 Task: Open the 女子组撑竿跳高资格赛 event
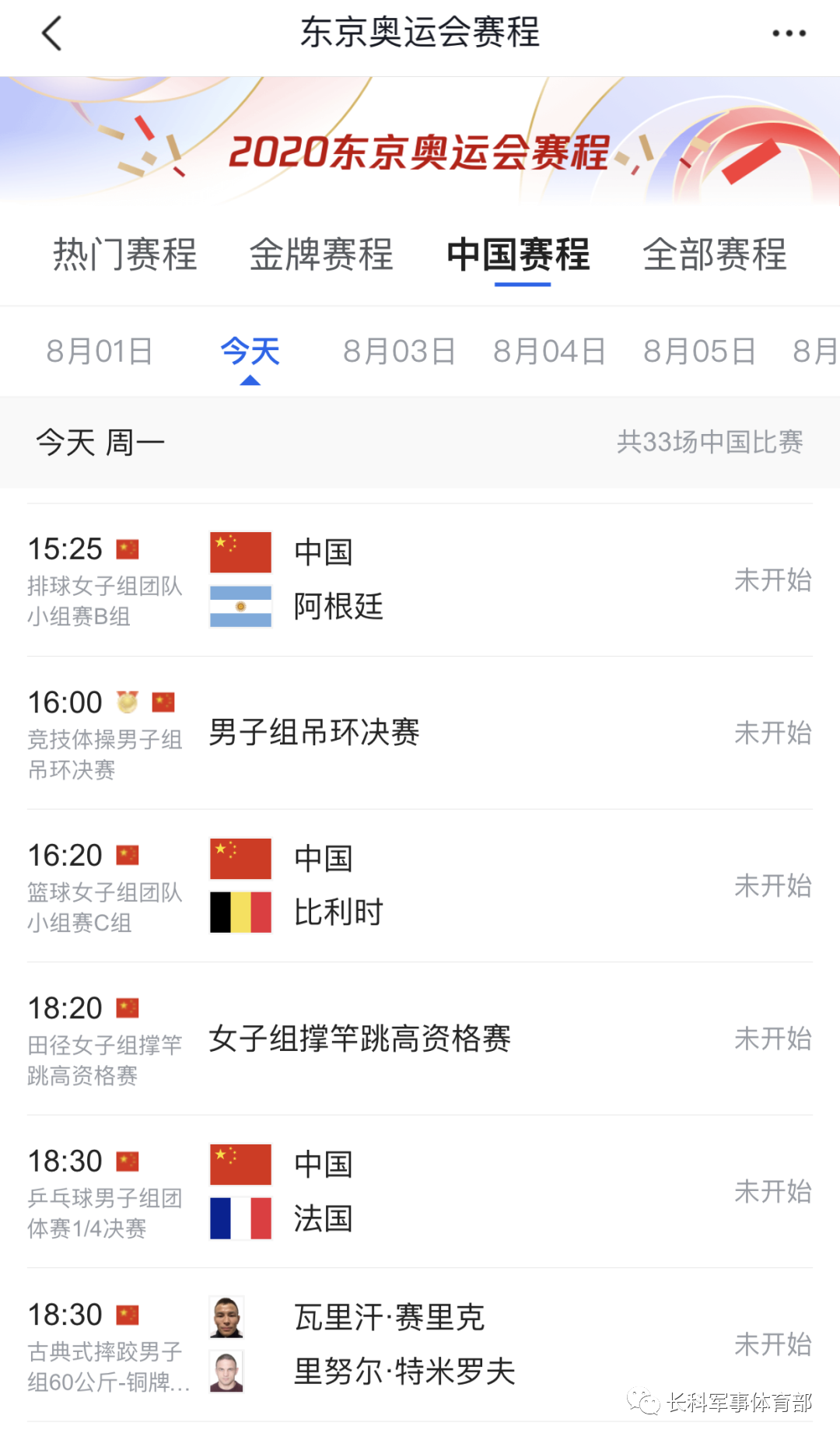click(420, 1039)
